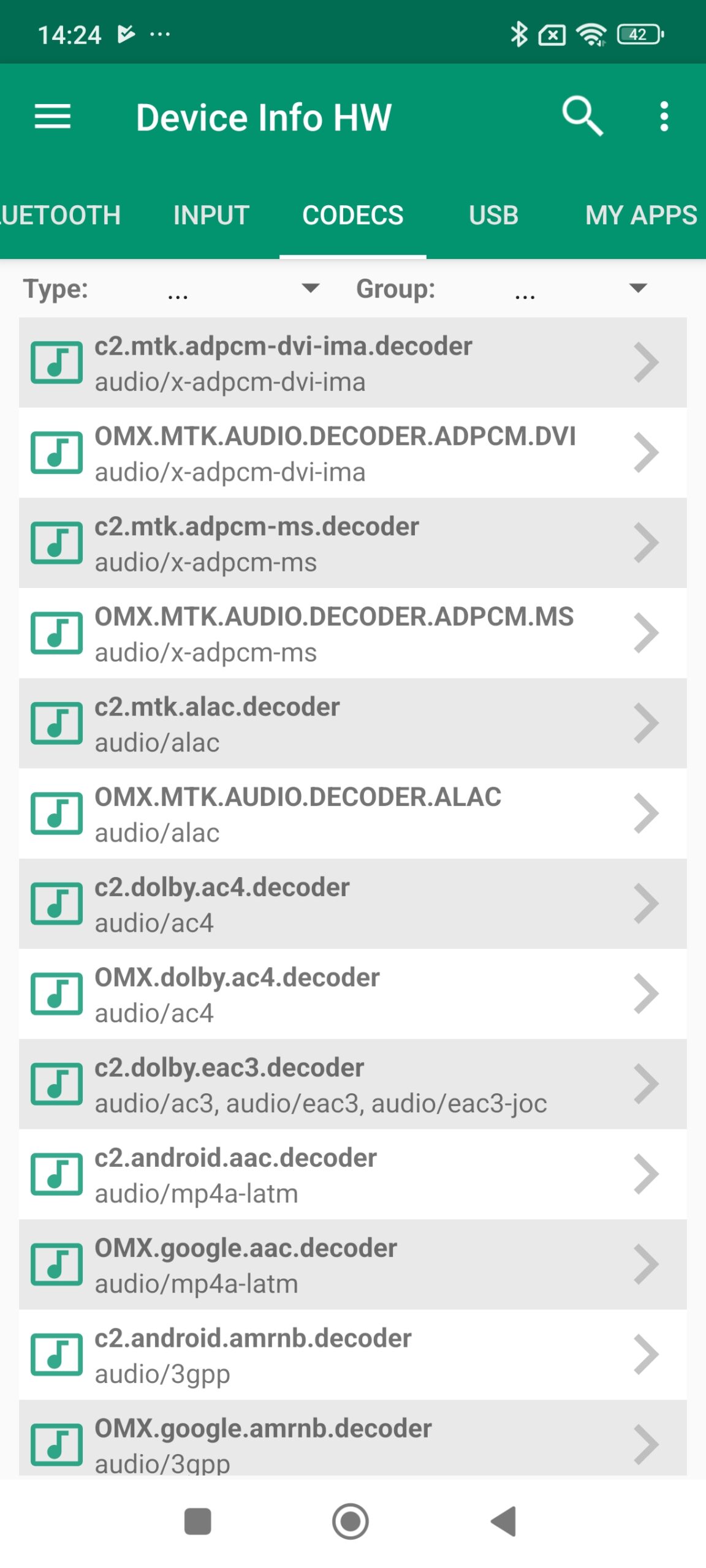The height and width of the screenshot is (1568, 706).
Task: Open the navigation drawer menu
Action: click(x=52, y=116)
